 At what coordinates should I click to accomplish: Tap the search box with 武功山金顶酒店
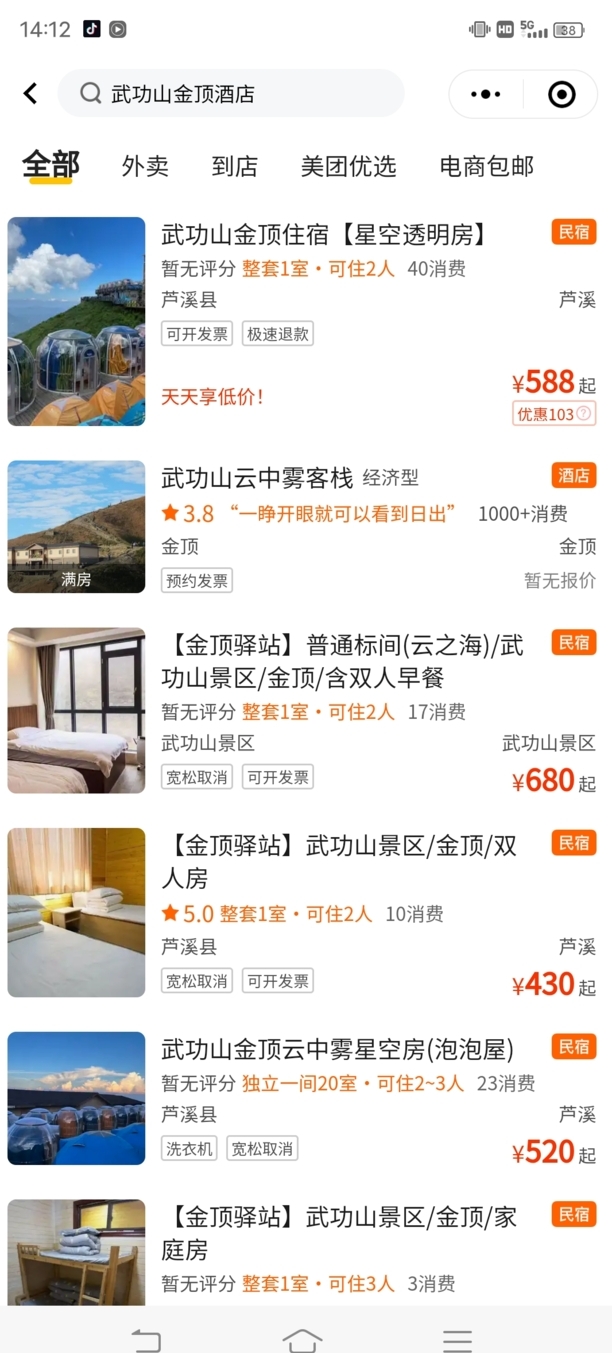tap(231, 94)
